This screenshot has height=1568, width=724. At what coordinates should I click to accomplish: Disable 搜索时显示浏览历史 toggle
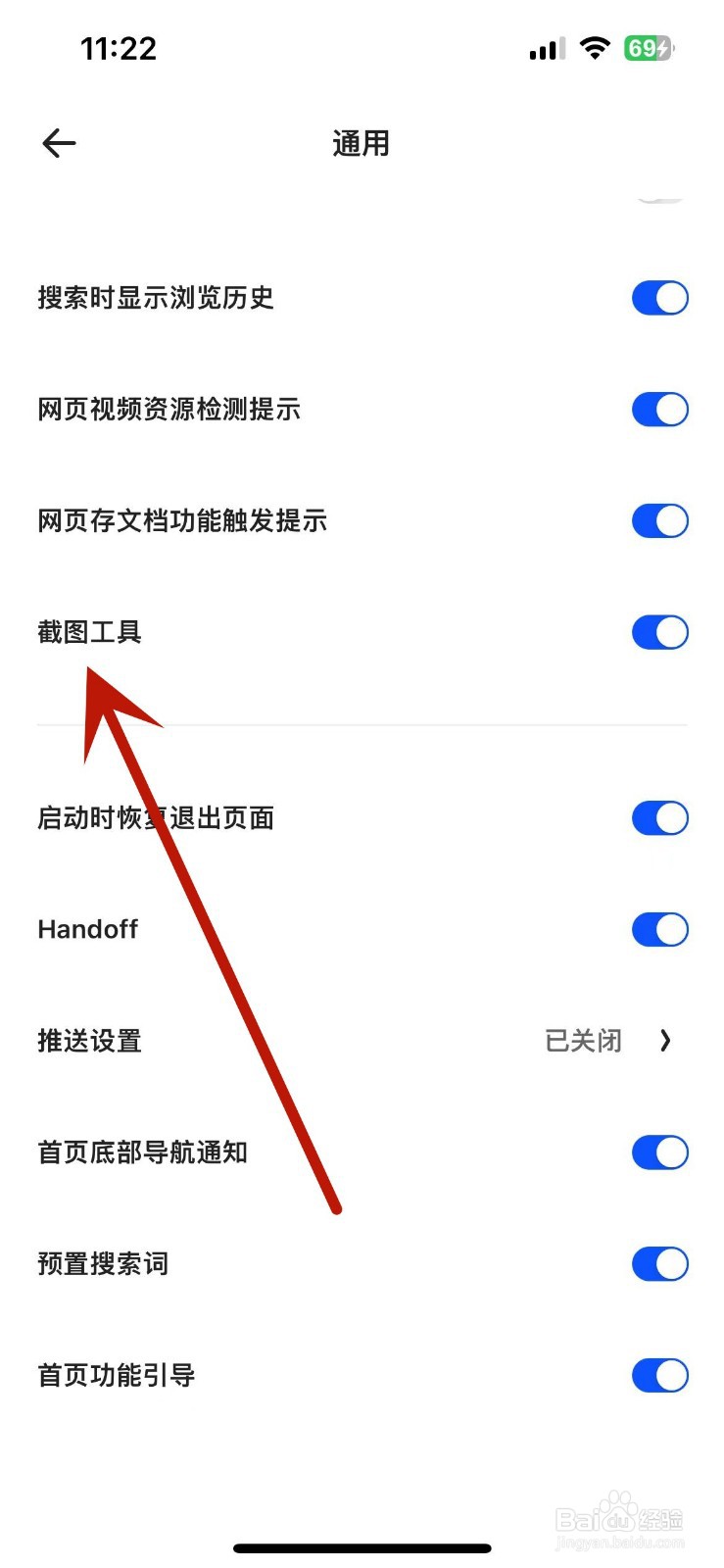click(x=659, y=298)
